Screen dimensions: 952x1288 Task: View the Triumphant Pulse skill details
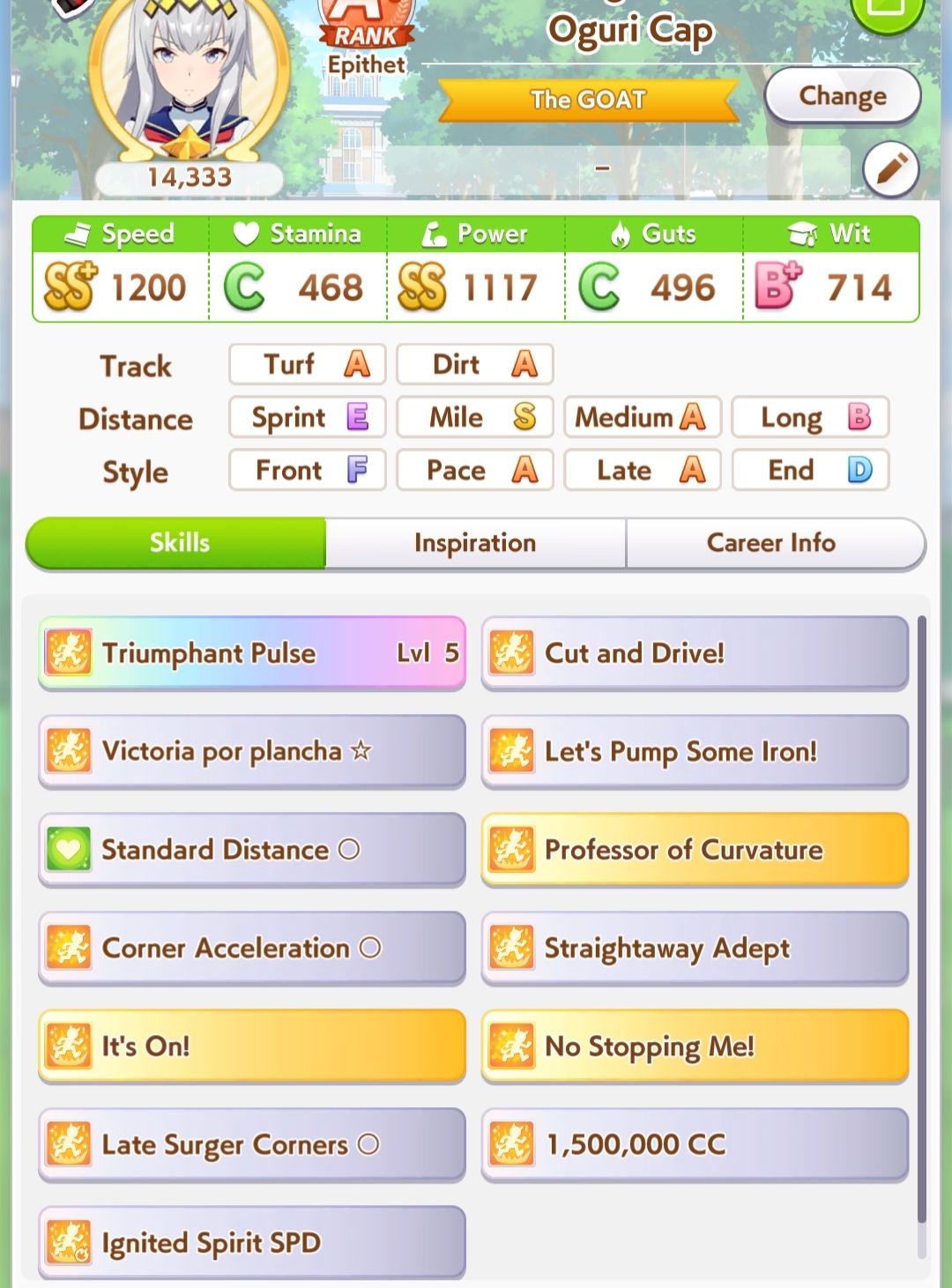pos(252,653)
